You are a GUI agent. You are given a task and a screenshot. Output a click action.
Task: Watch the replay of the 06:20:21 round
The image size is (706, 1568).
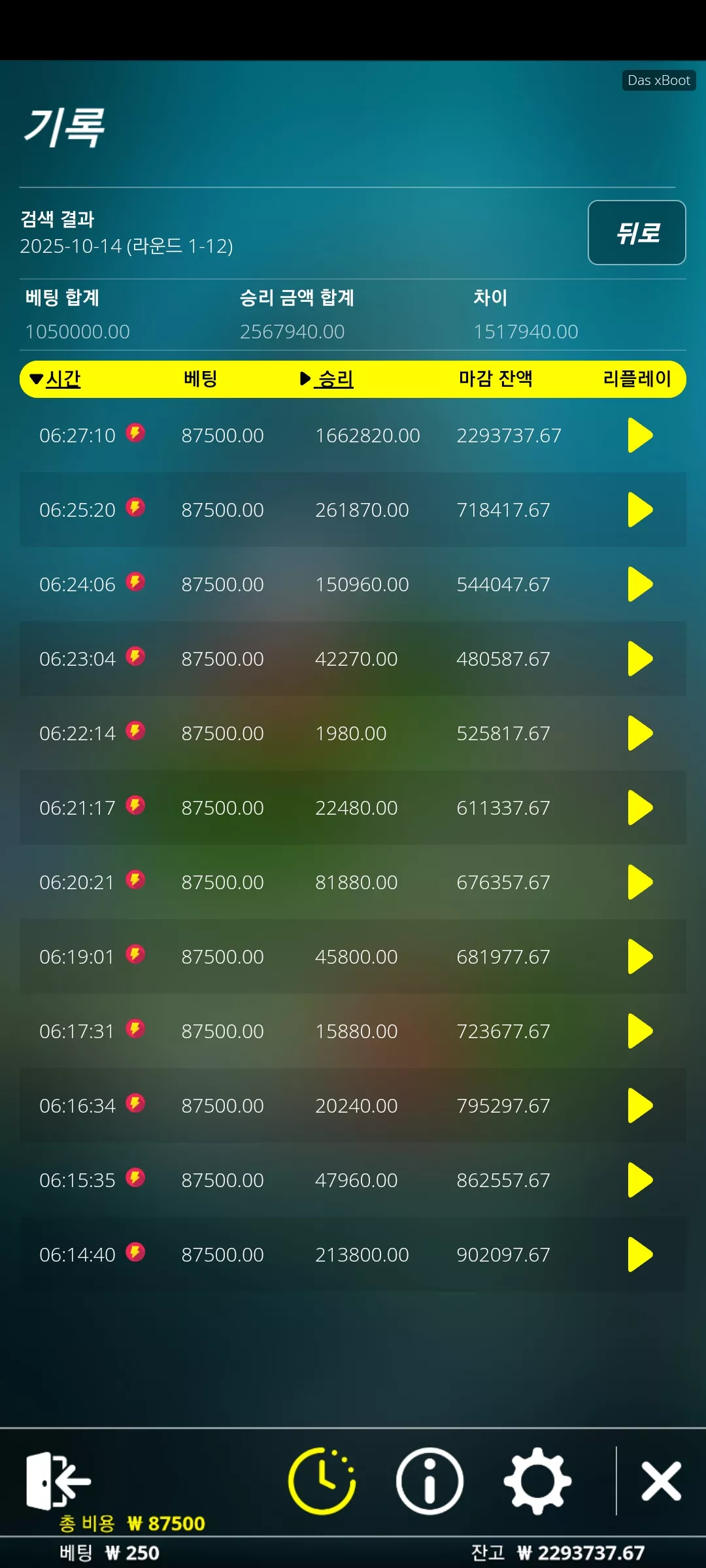click(x=640, y=882)
